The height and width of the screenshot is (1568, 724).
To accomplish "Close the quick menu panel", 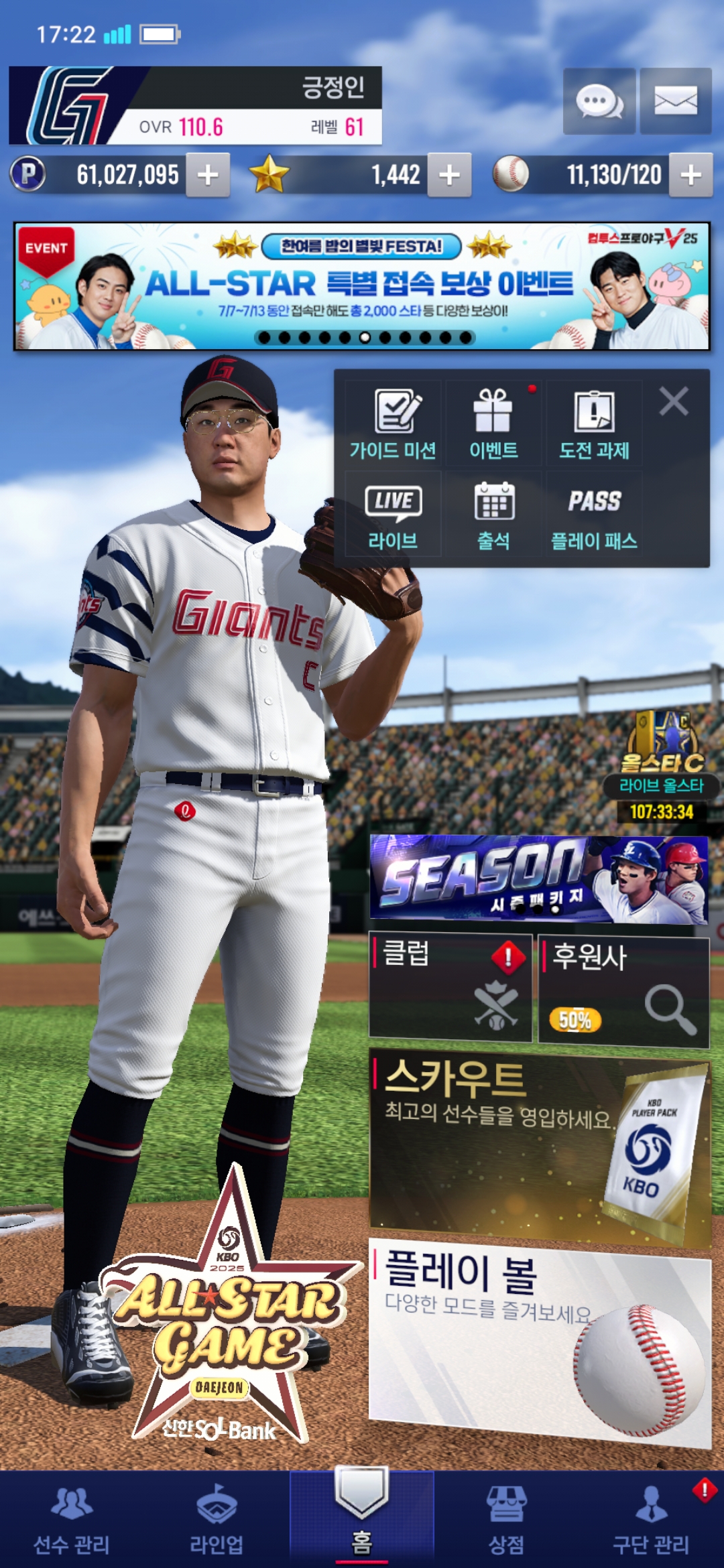I will 674,401.
